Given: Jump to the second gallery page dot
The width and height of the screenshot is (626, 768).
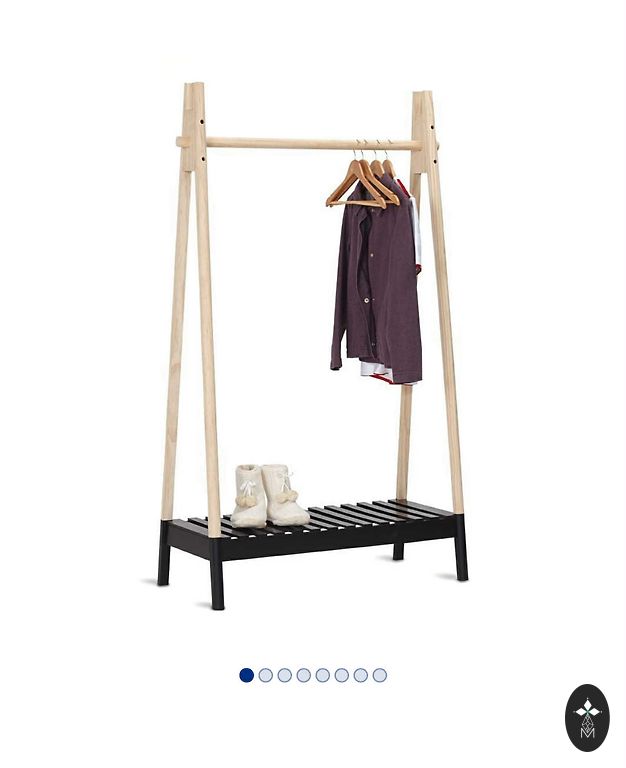Looking at the screenshot, I should tap(266, 675).
